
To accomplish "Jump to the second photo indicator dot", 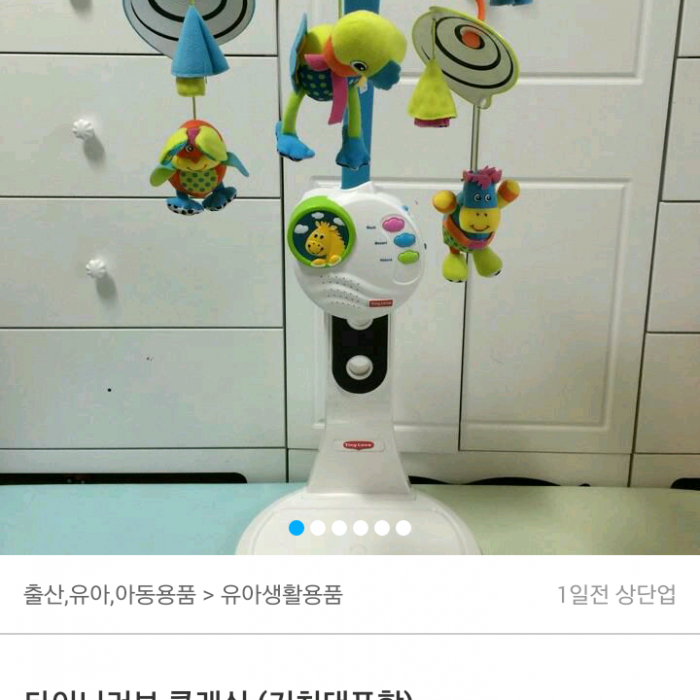I will [x=318, y=528].
